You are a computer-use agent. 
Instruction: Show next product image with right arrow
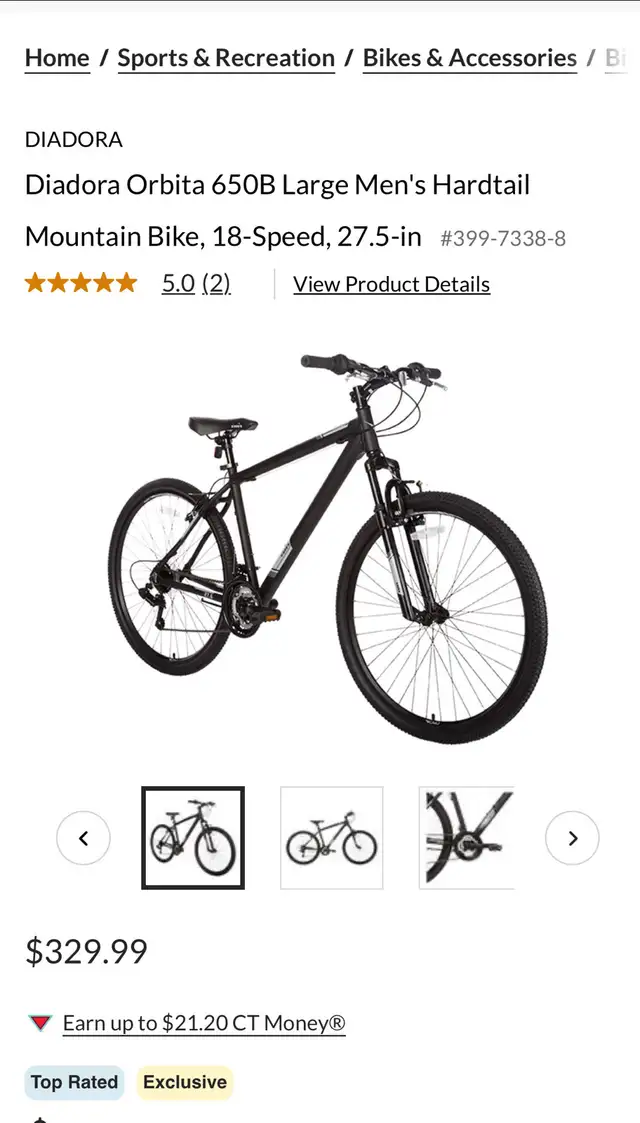[572, 838]
